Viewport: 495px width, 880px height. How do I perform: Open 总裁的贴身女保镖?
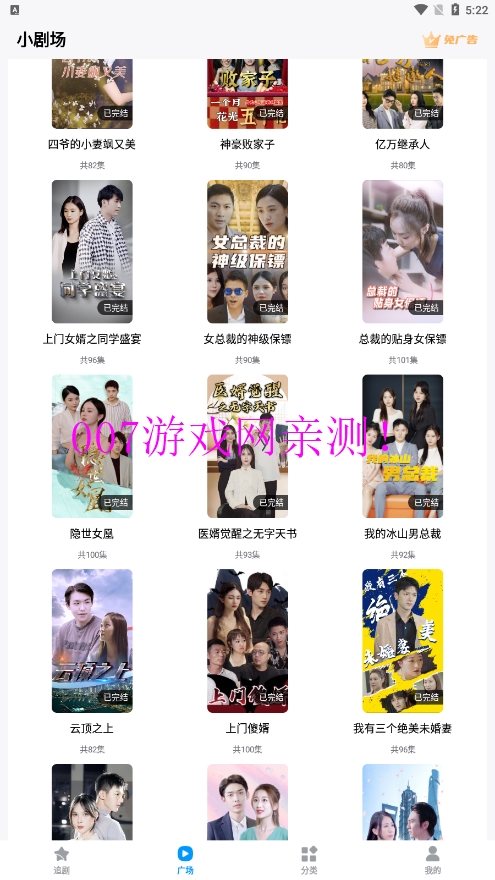point(402,251)
